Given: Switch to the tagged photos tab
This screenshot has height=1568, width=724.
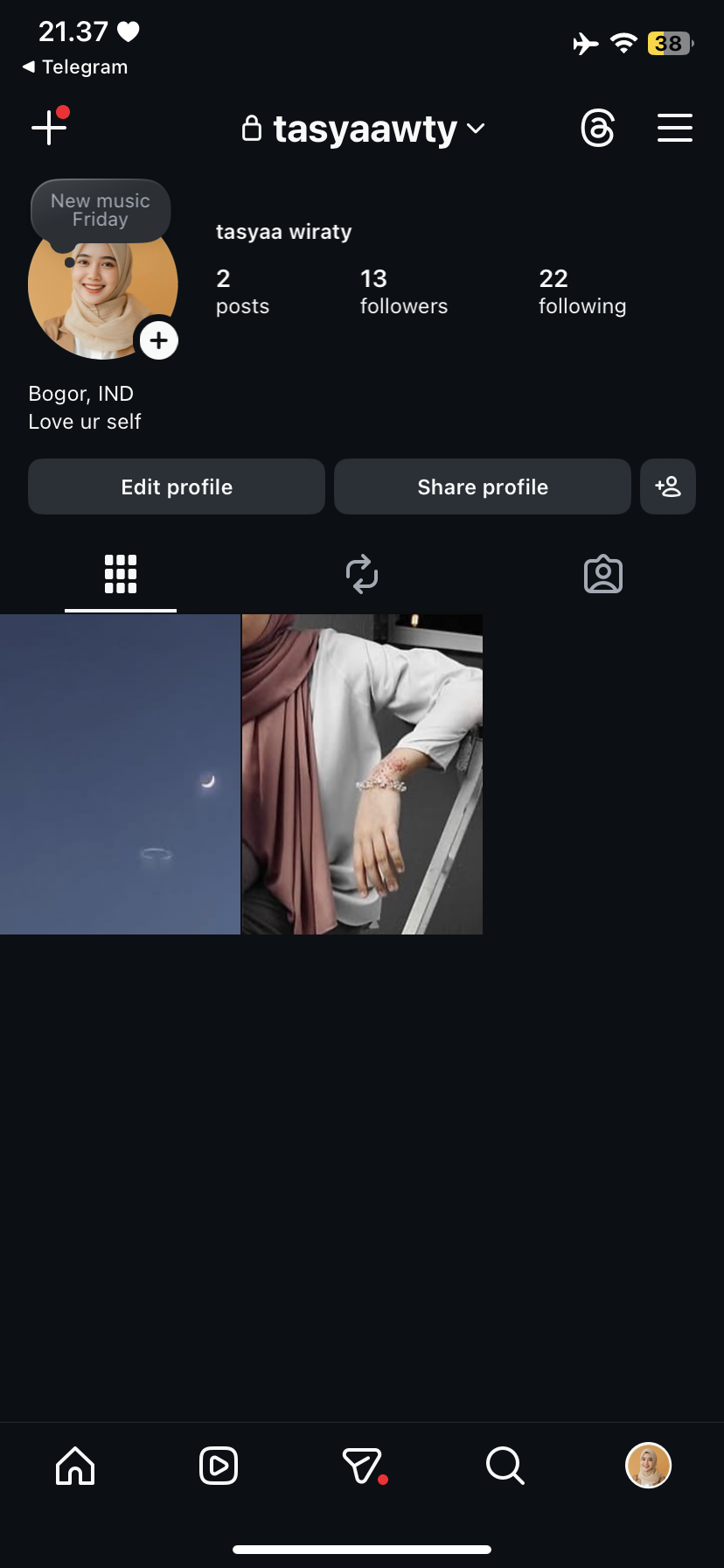Looking at the screenshot, I should [602, 574].
